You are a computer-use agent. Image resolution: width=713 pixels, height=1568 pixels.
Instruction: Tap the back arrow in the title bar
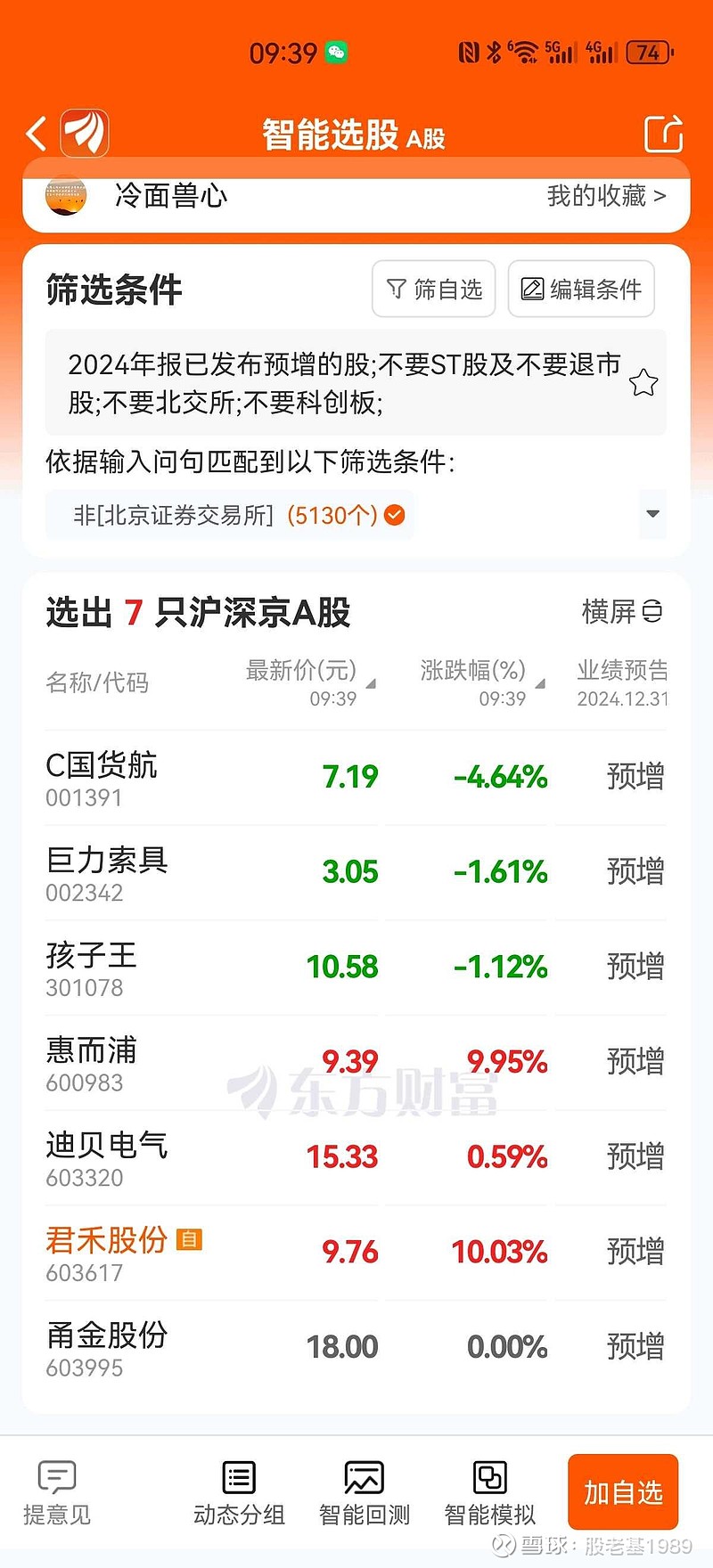(34, 132)
